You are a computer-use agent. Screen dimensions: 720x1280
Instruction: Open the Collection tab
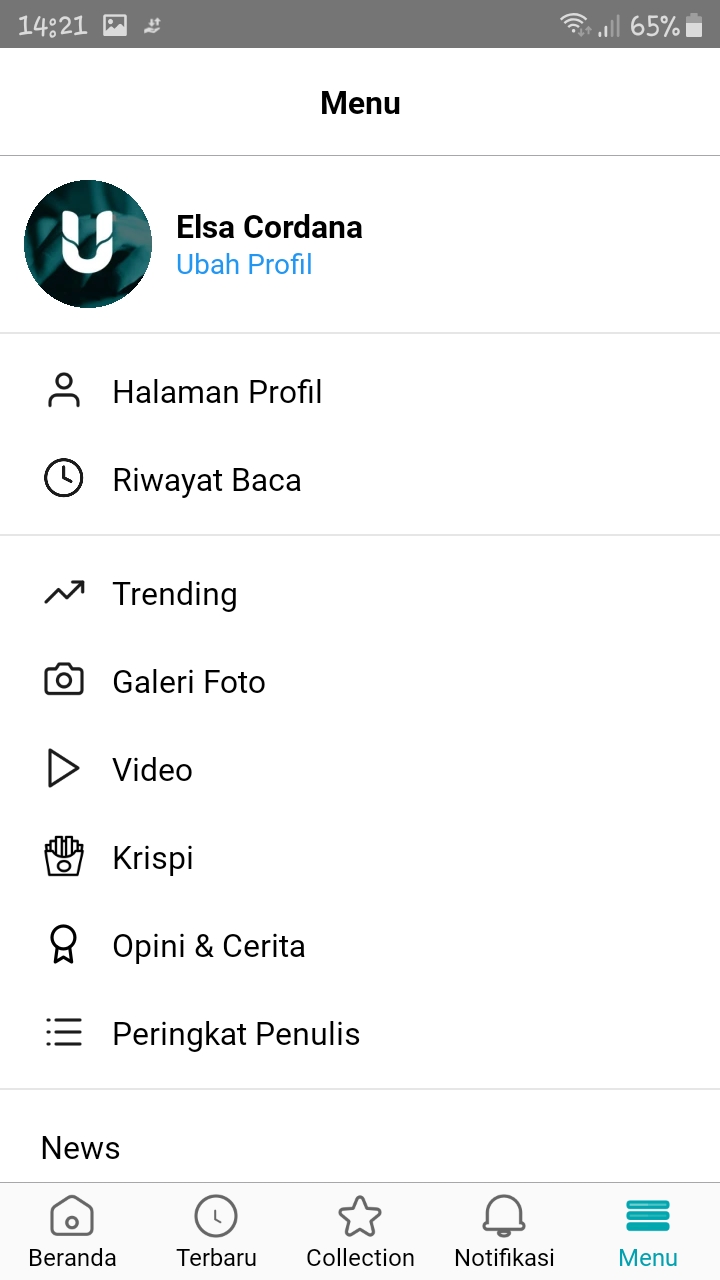[x=360, y=1232]
